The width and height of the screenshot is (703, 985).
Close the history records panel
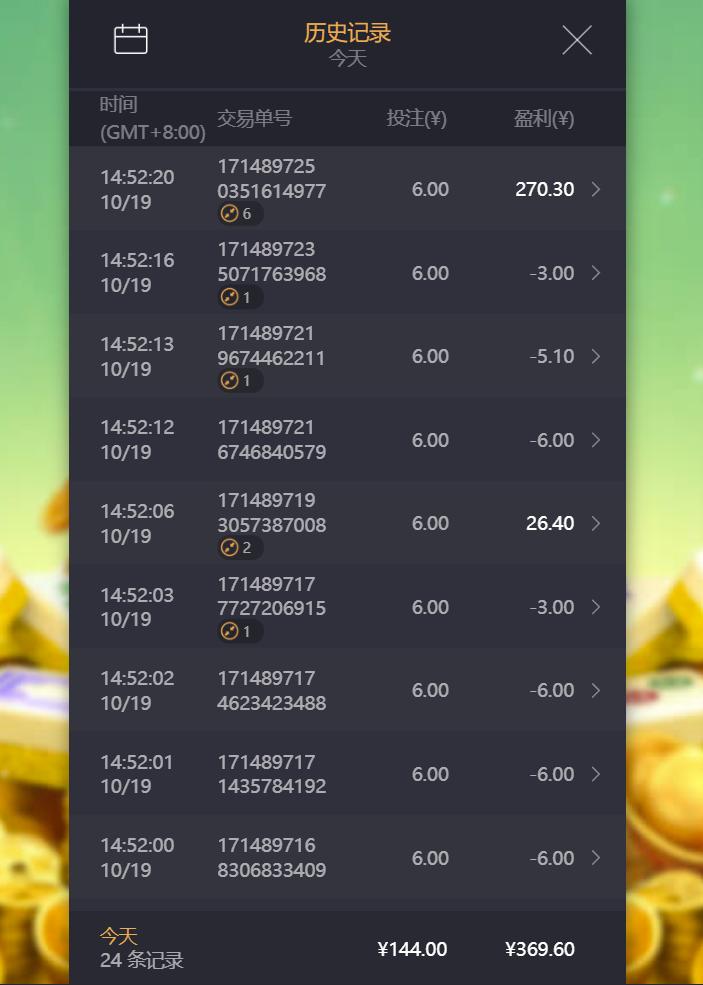[577, 40]
